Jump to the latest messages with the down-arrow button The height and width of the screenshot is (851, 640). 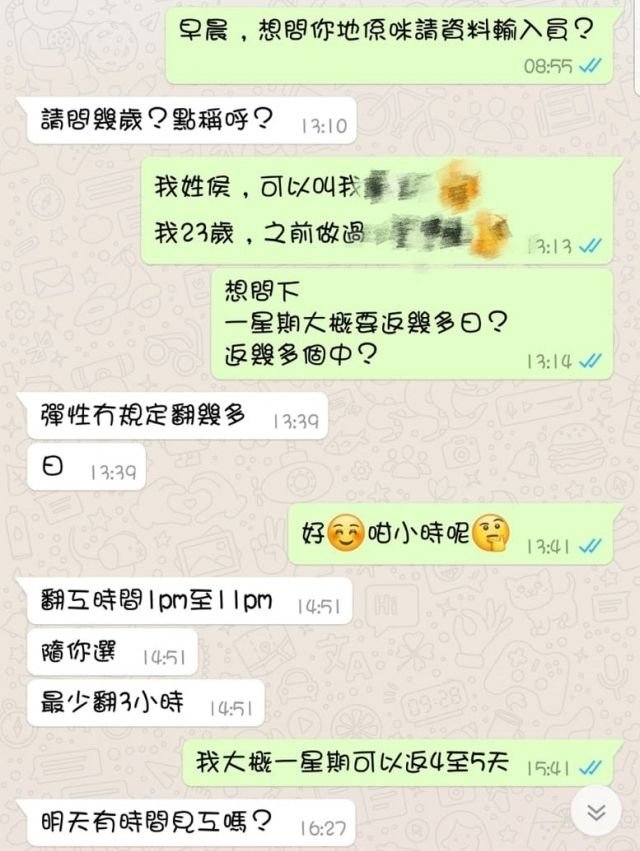coord(596,812)
